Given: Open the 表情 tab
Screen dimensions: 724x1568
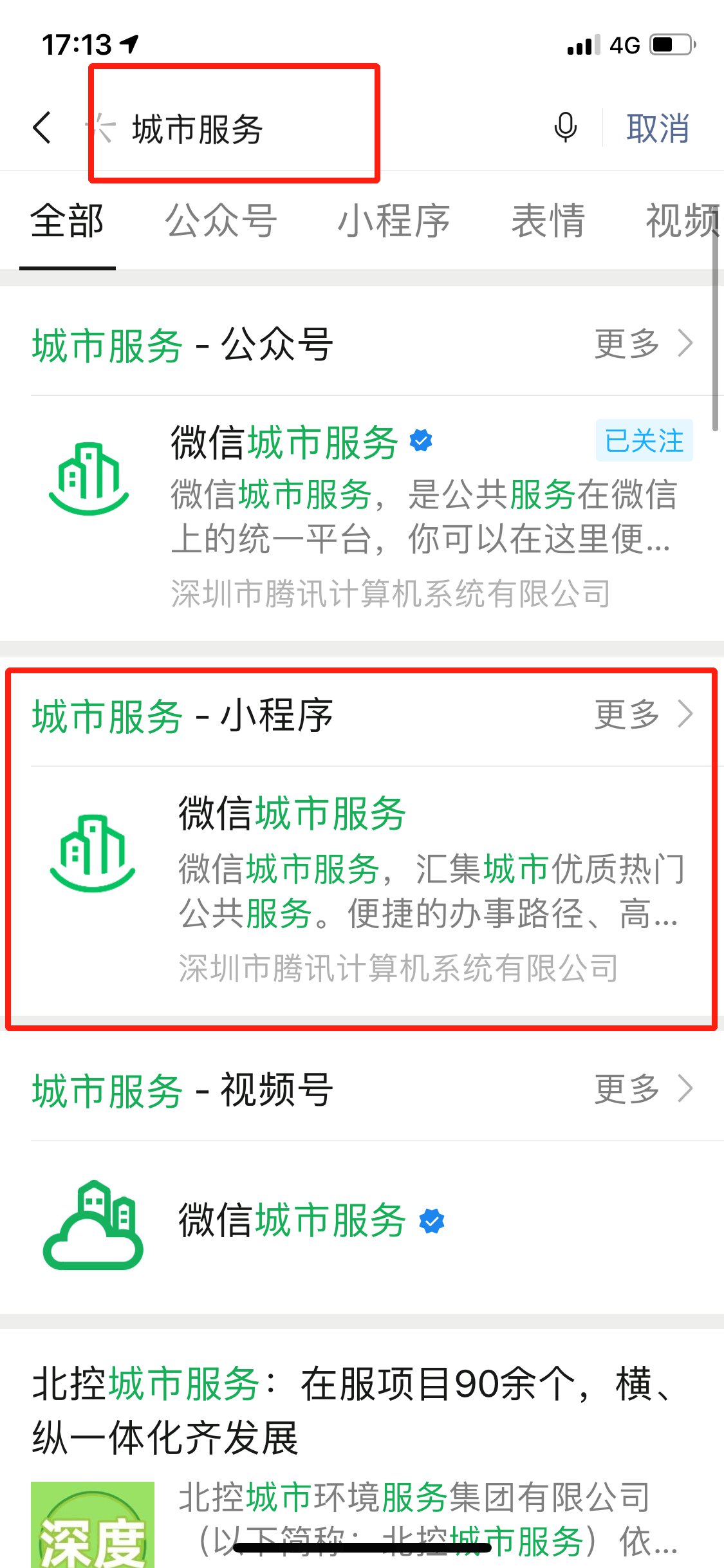Looking at the screenshot, I should pyautogui.click(x=548, y=221).
